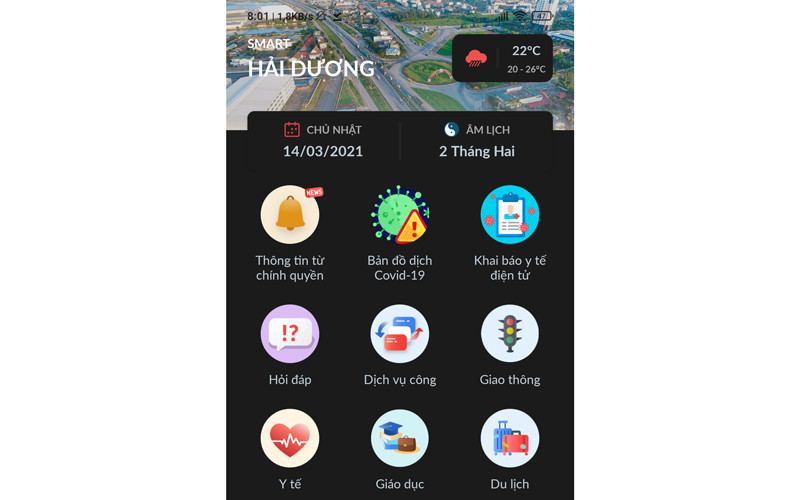This screenshot has height=500, width=800.
Task: Select the Giao thông traffic item
Action: tap(510, 334)
